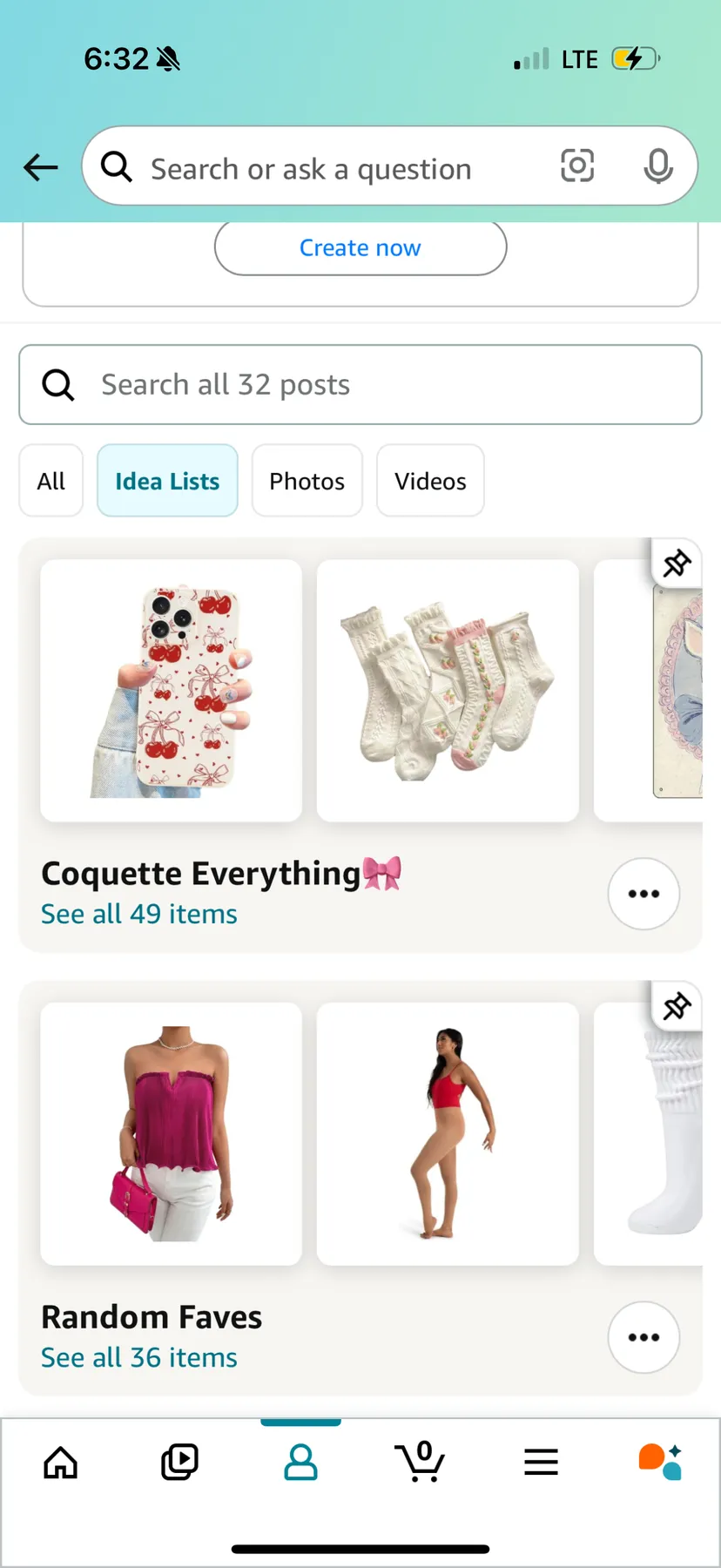Tap the Search all 32 posts field

click(360, 385)
